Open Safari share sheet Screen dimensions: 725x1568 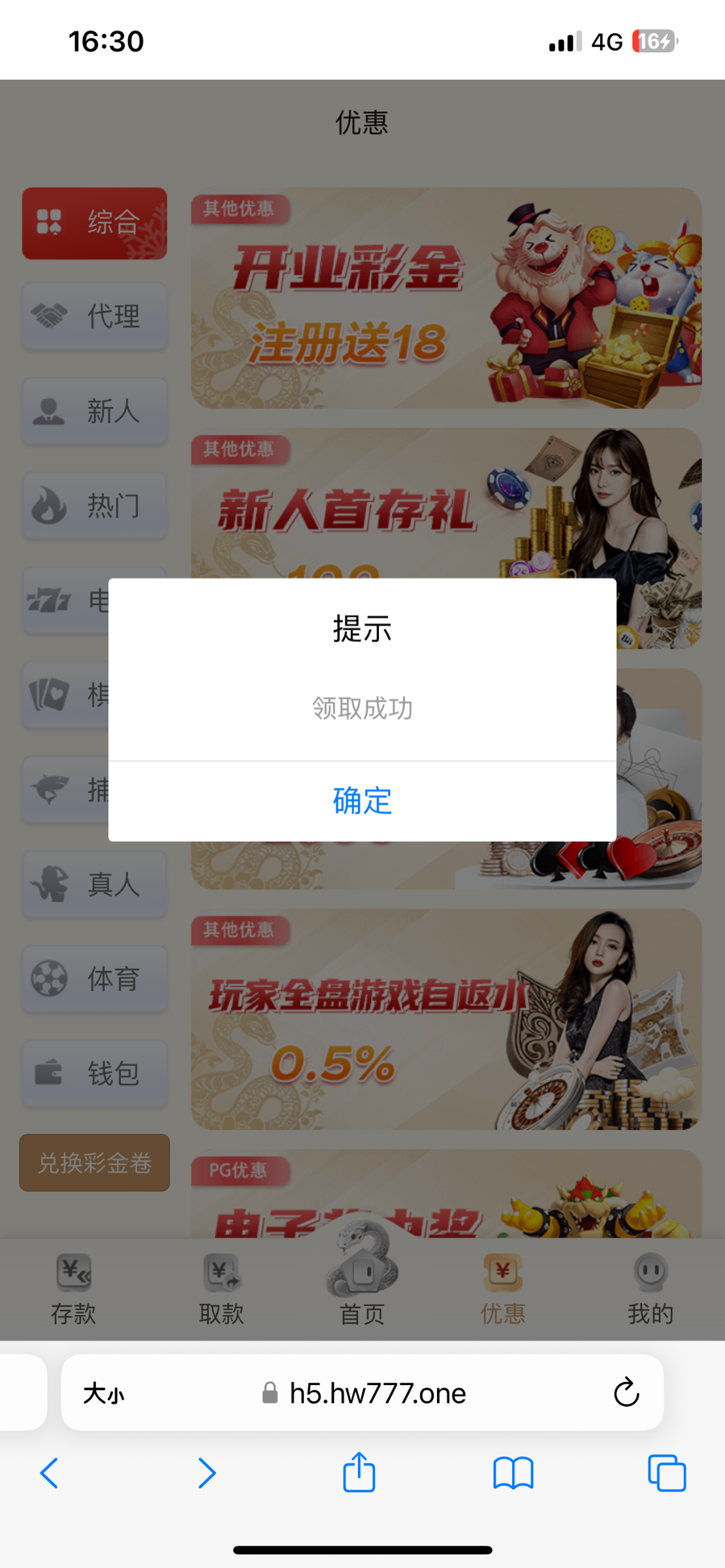(359, 1473)
